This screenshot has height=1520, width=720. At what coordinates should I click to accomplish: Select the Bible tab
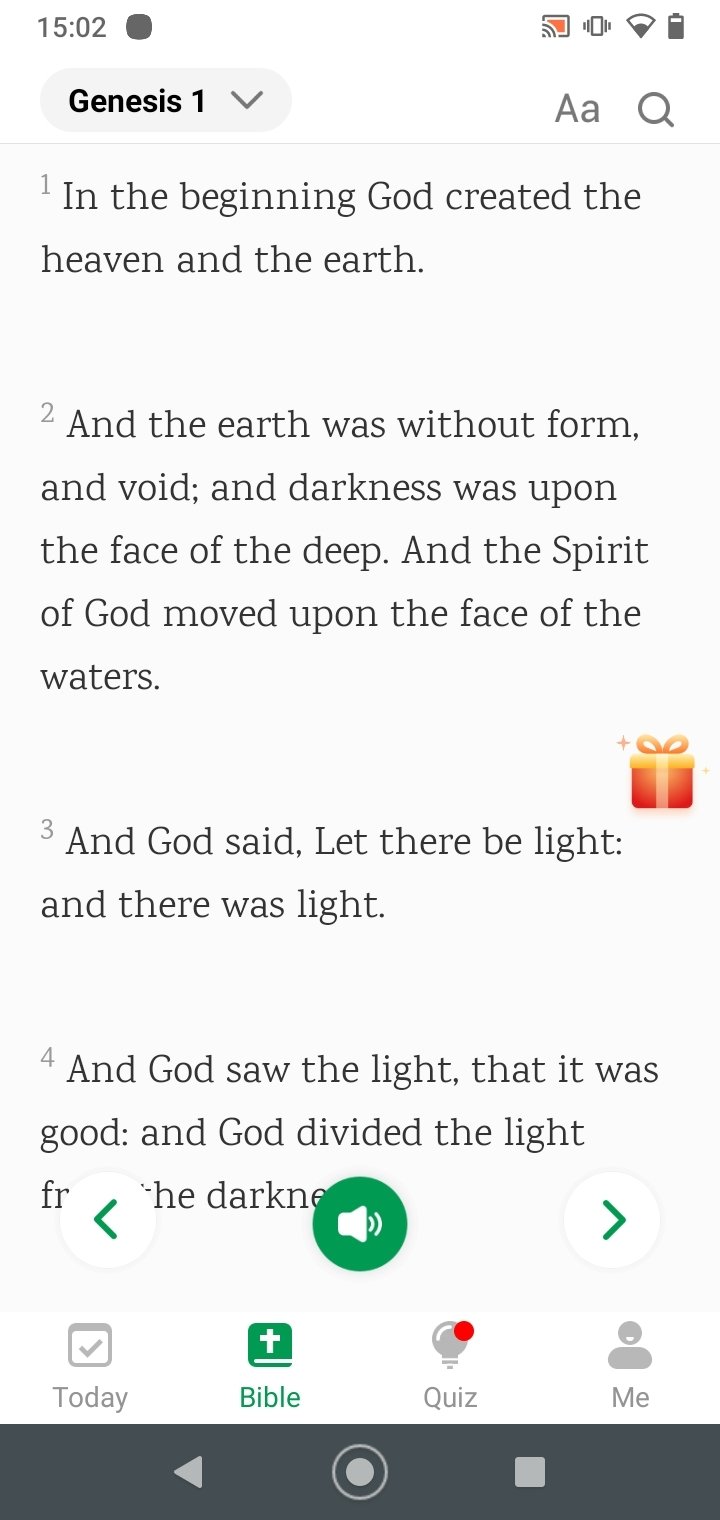270,1366
